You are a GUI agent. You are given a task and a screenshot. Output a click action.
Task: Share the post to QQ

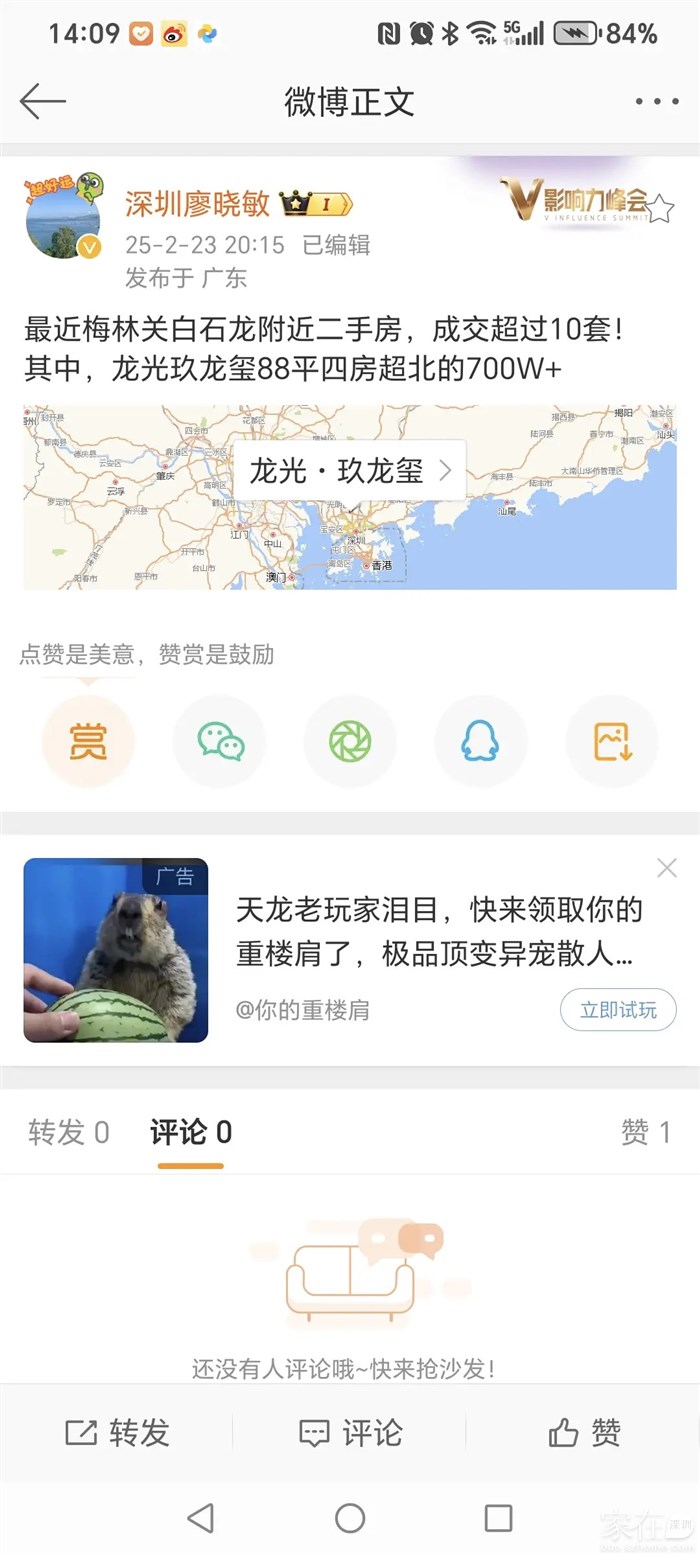[x=480, y=741]
